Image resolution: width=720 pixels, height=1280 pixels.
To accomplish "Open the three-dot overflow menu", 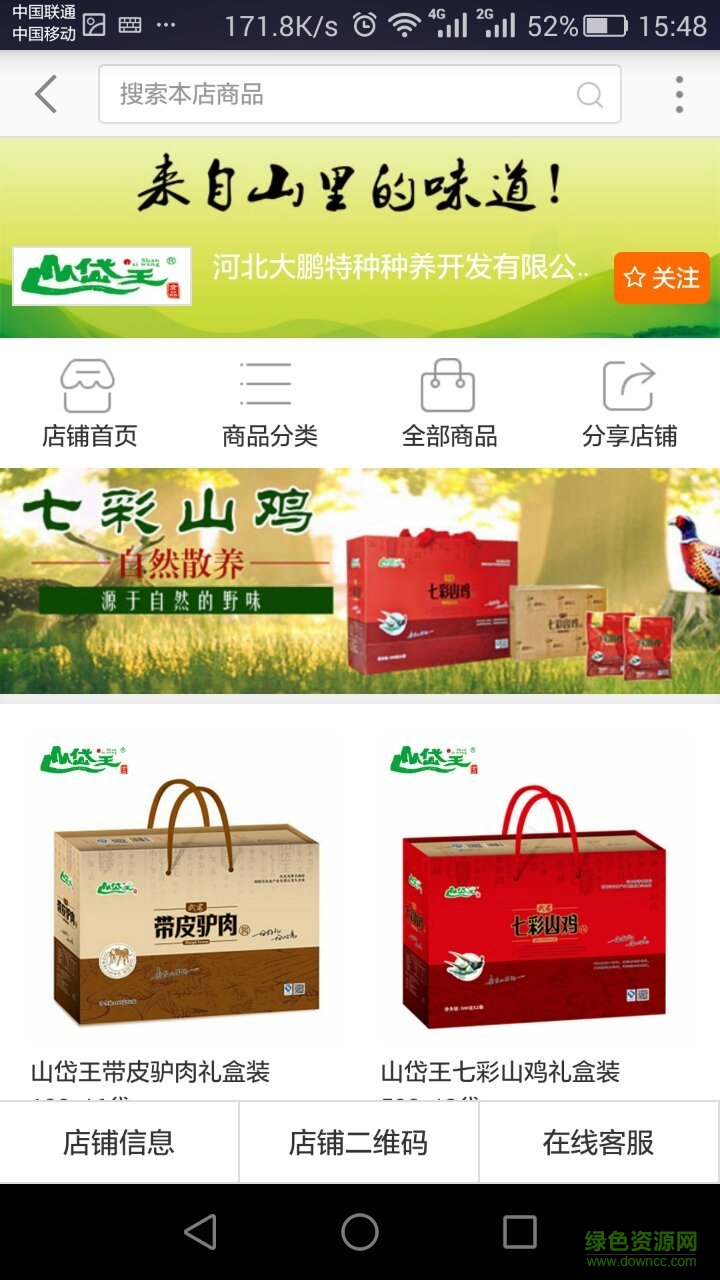I will point(679,95).
